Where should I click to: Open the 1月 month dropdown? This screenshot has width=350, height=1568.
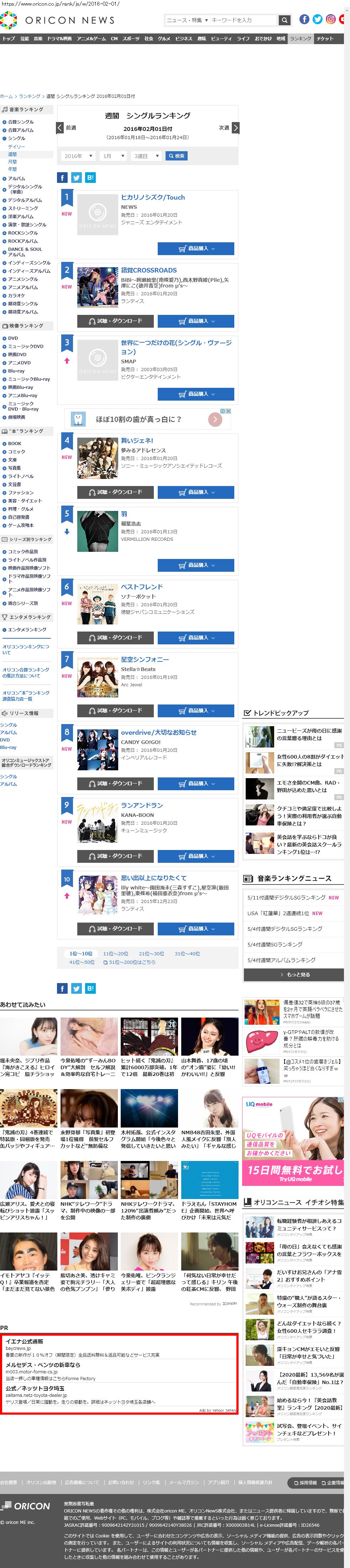point(113,156)
